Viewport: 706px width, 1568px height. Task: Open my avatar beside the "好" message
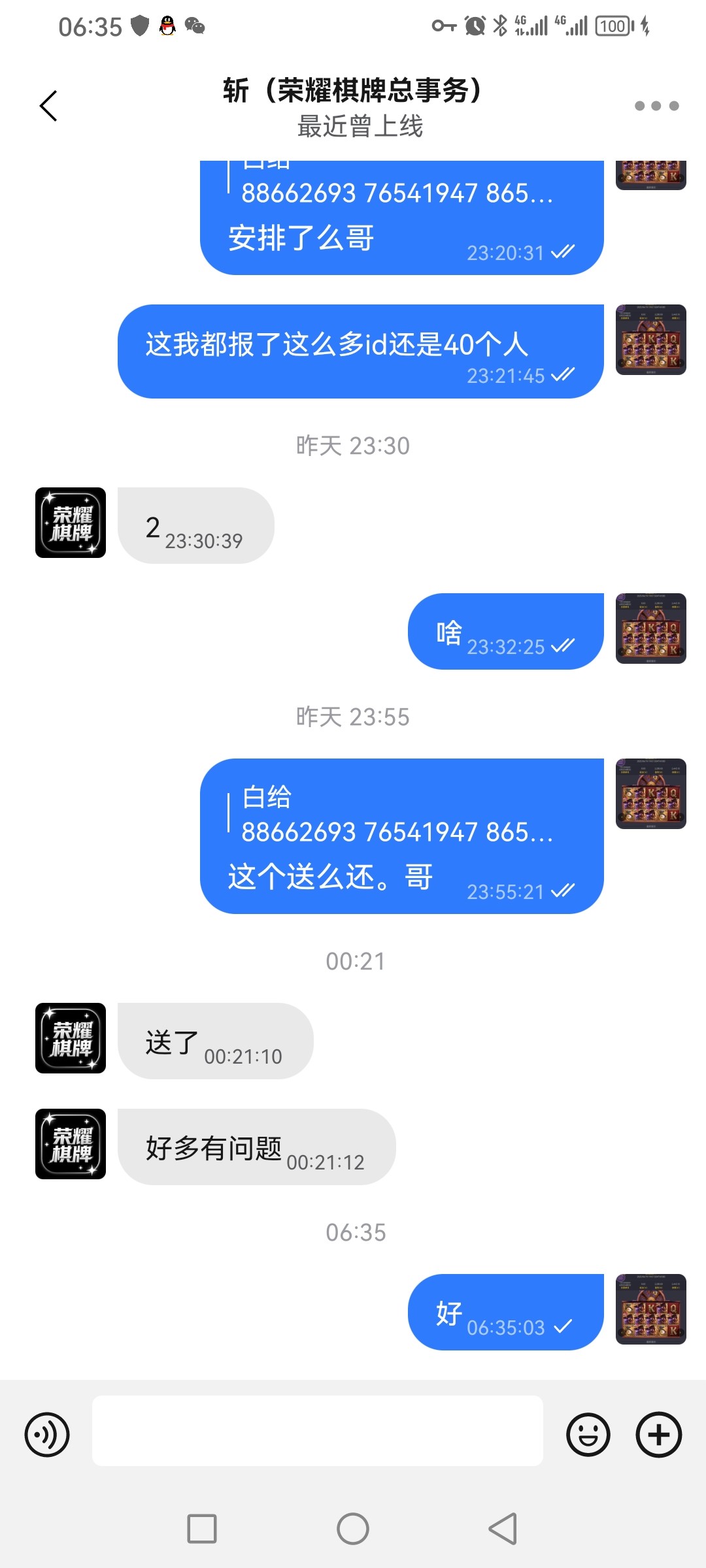click(650, 1309)
